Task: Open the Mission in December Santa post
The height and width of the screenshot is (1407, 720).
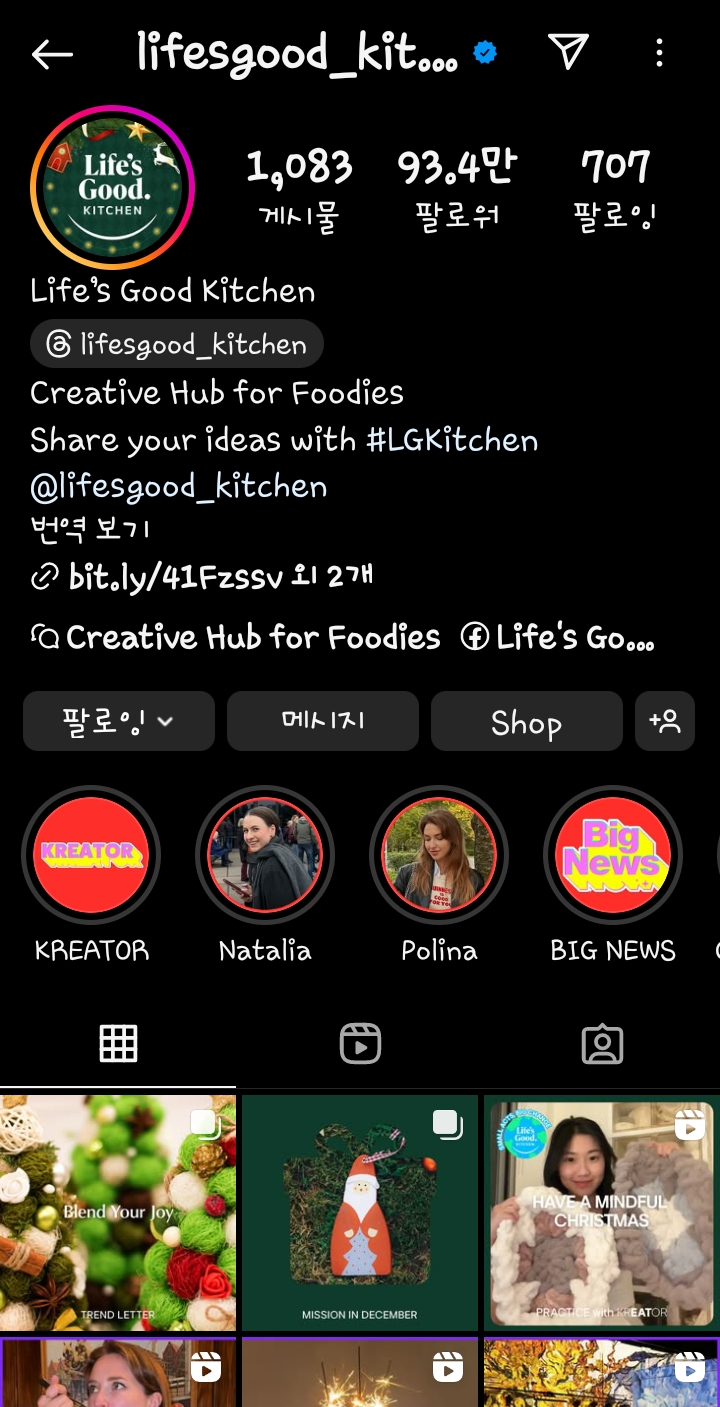Action: coord(360,1212)
